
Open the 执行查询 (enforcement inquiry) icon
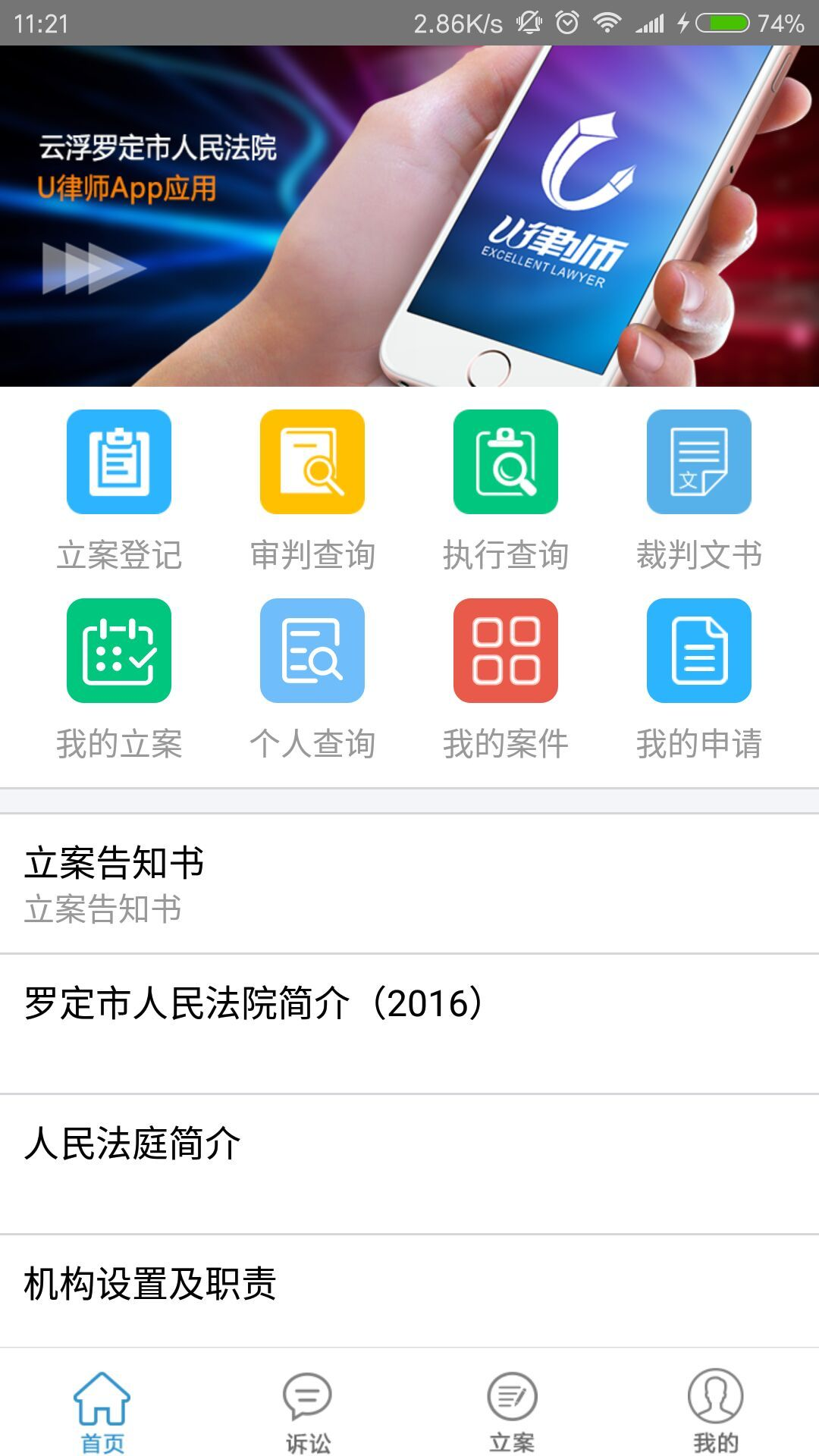(x=506, y=464)
